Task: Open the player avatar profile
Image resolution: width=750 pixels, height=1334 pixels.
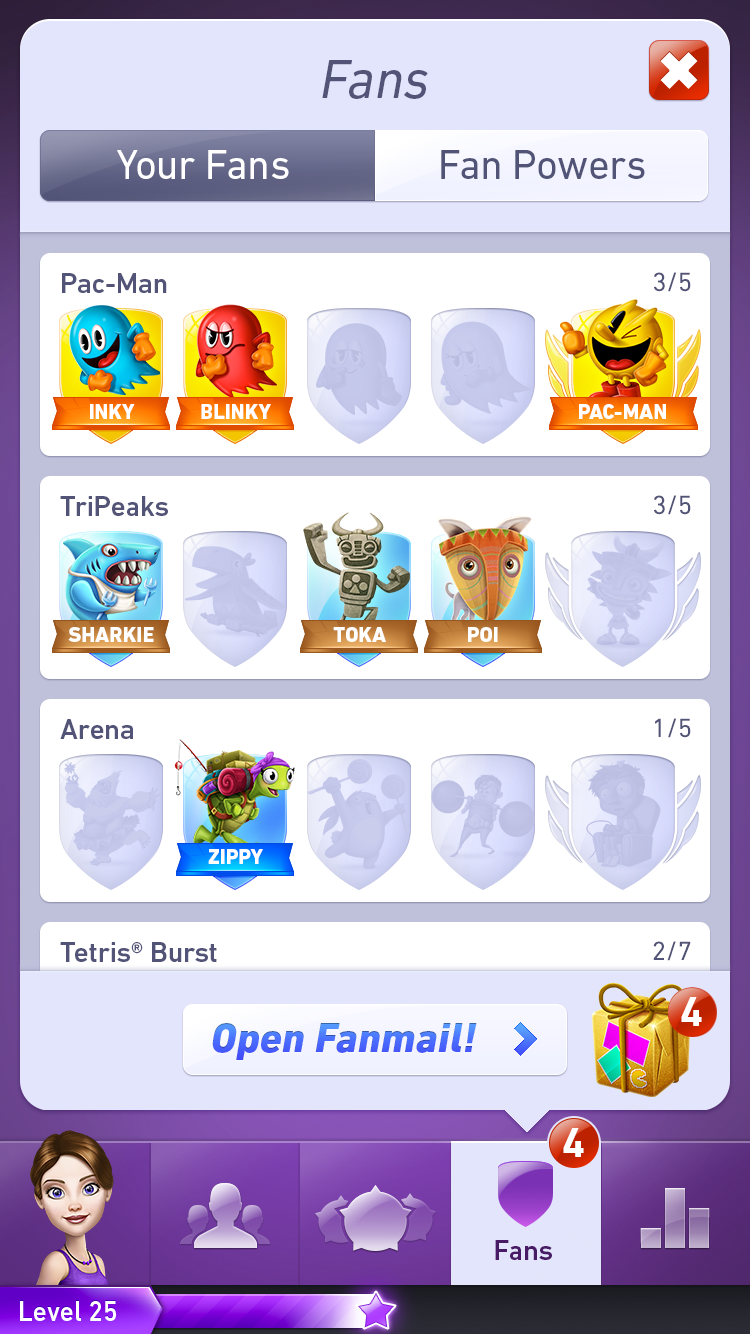Action: (x=72, y=1210)
